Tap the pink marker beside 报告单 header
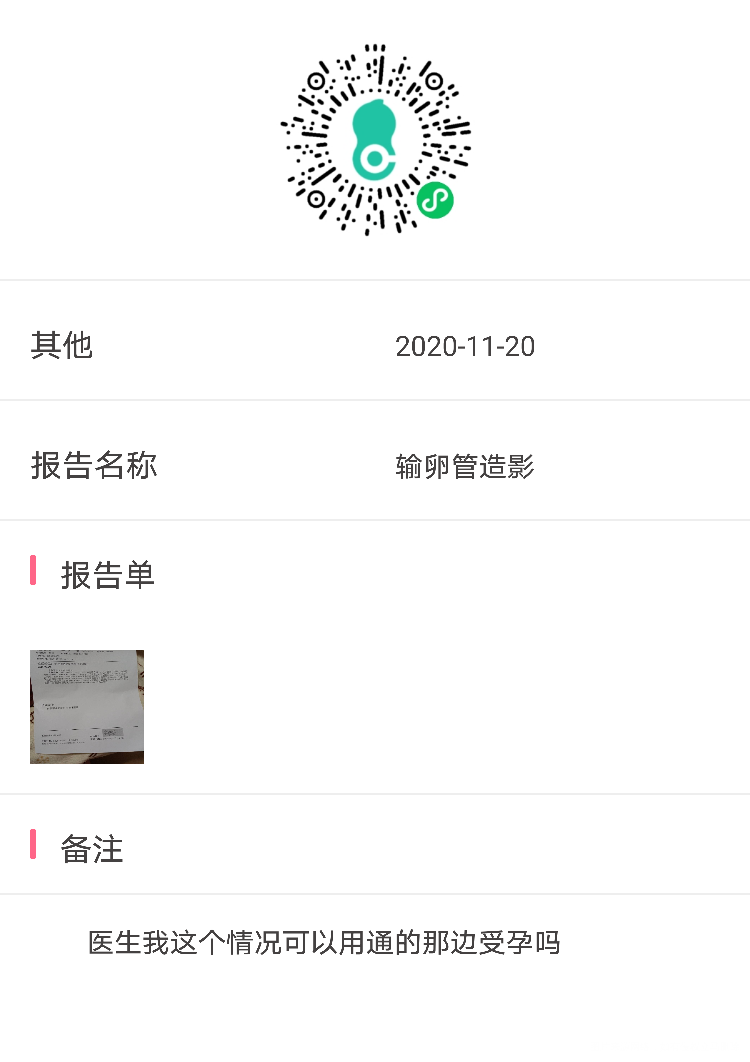The width and height of the screenshot is (750, 1062). pos(34,574)
